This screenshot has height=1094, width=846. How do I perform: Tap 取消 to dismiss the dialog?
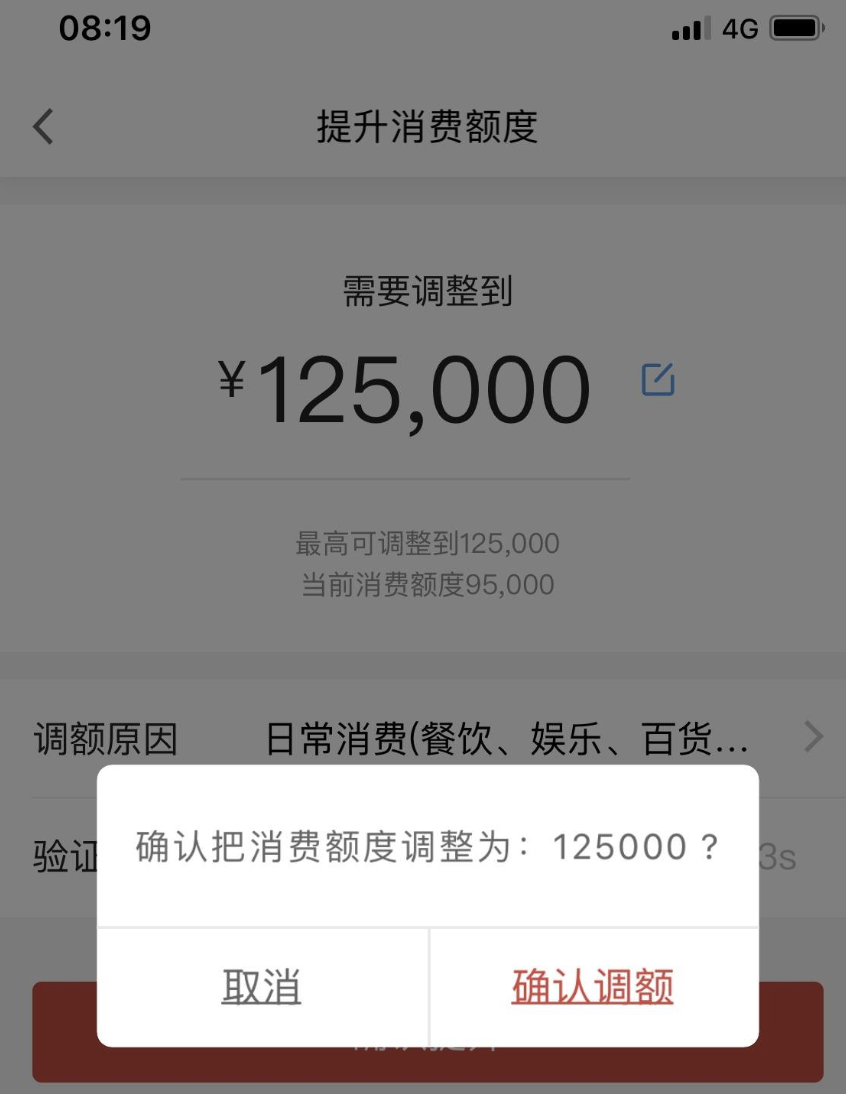point(260,986)
